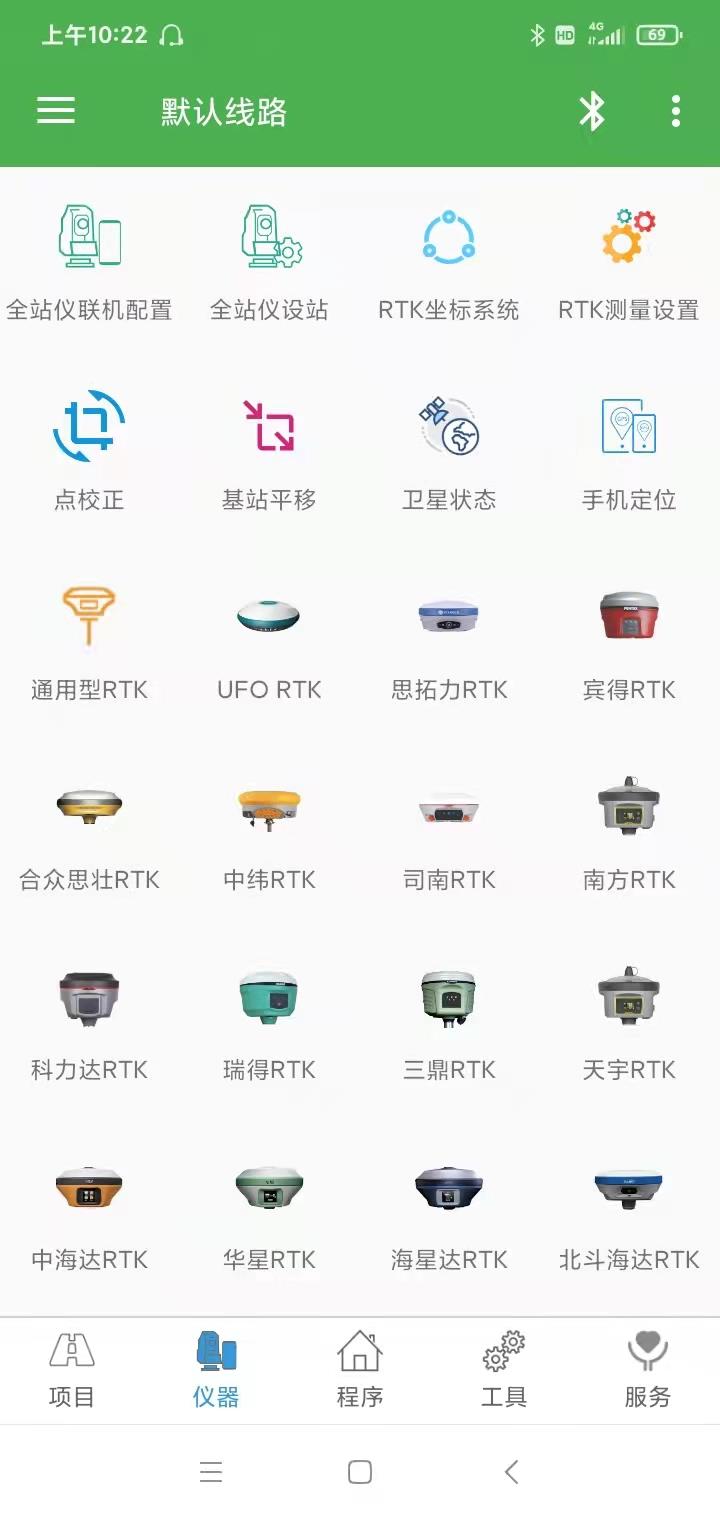Viewport: 720px width, 1520px height.
Task: Open 全站仪设站
Action: (x=269, y=262)
